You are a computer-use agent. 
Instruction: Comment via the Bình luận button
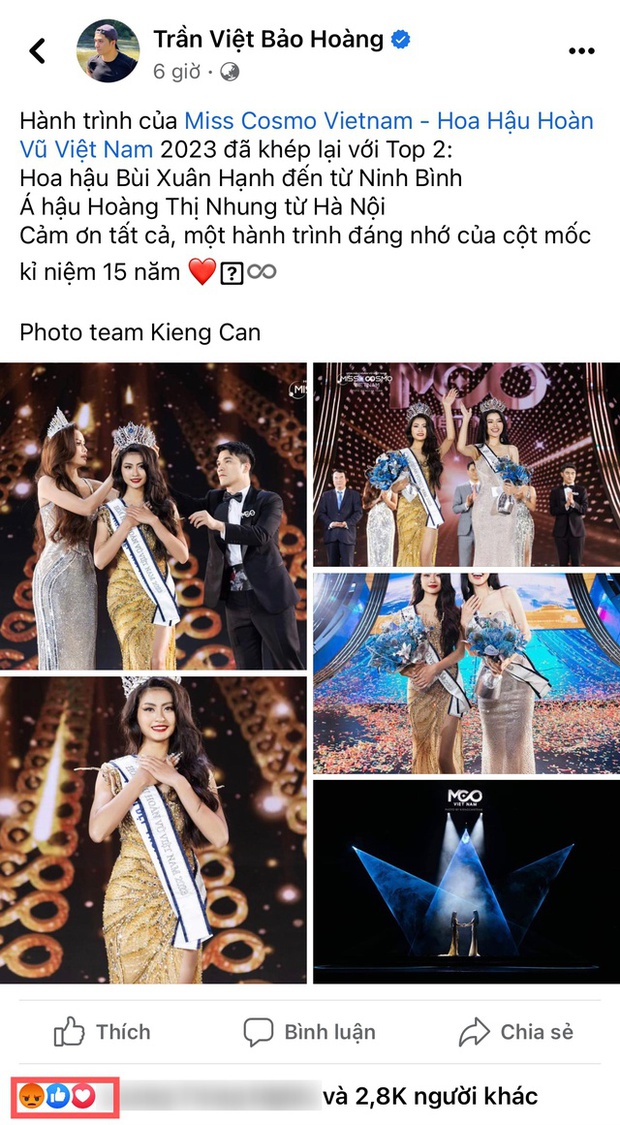click(310, 1032)
